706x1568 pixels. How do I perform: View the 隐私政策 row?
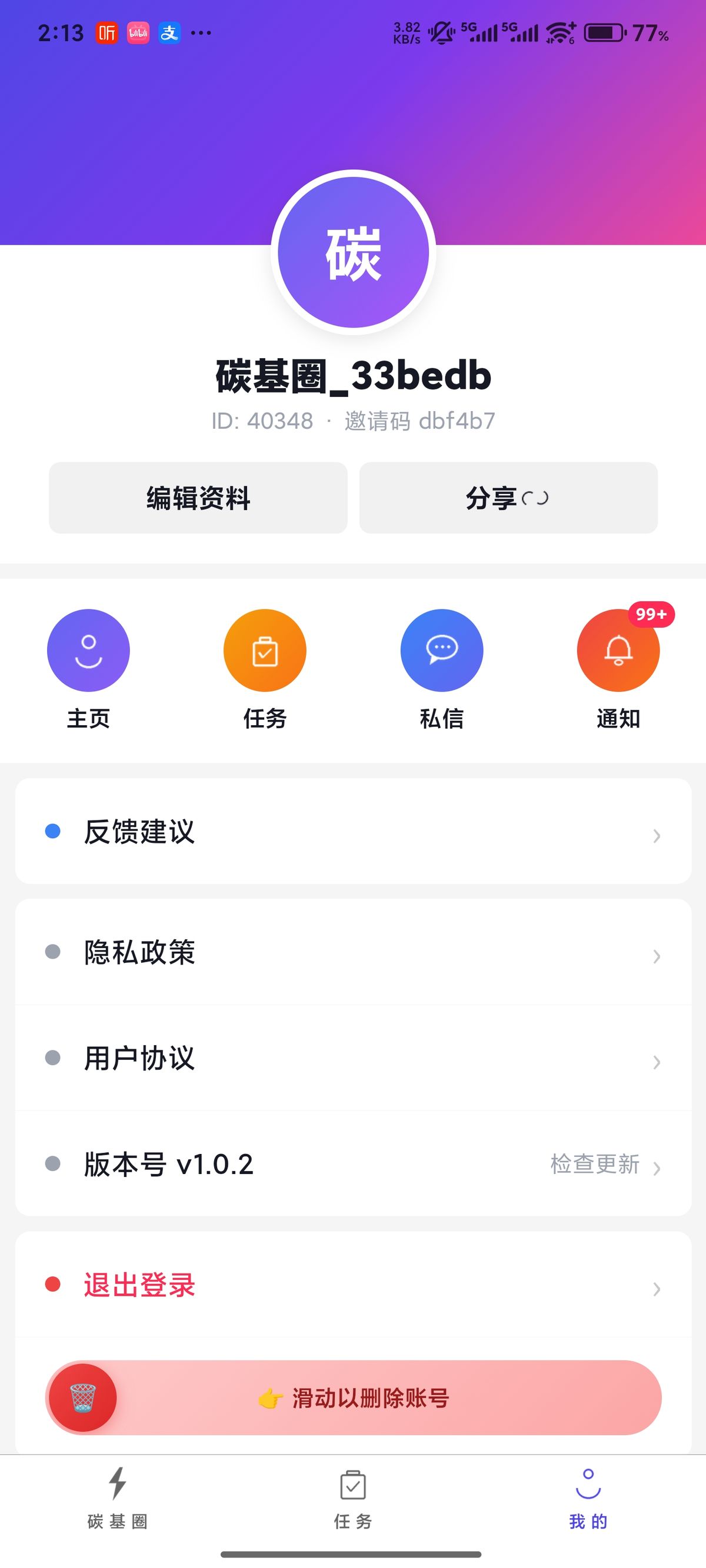tap(354, 952)
